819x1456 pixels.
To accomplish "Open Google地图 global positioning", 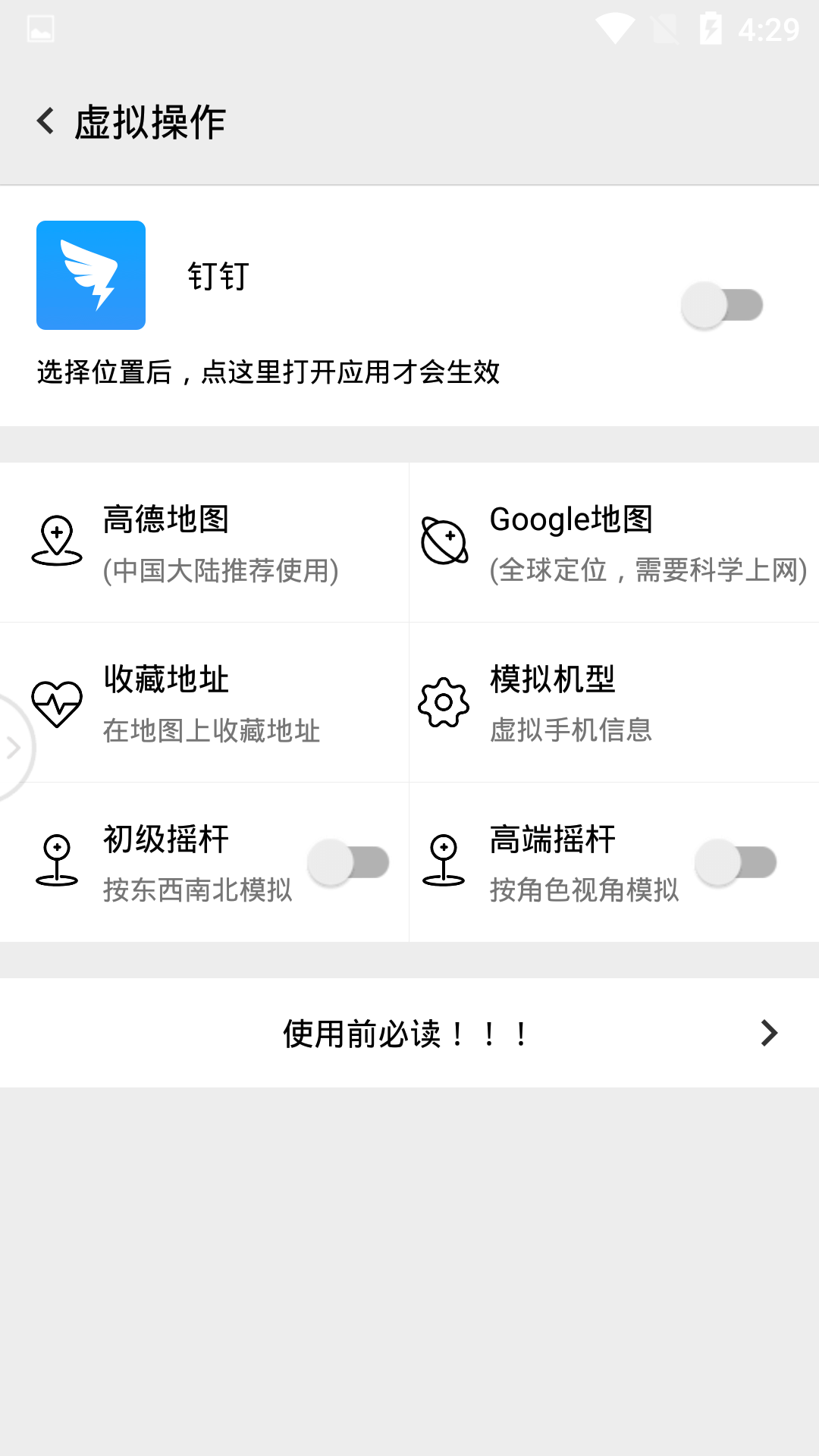I will pyautogui.click(x=614, y=542).
